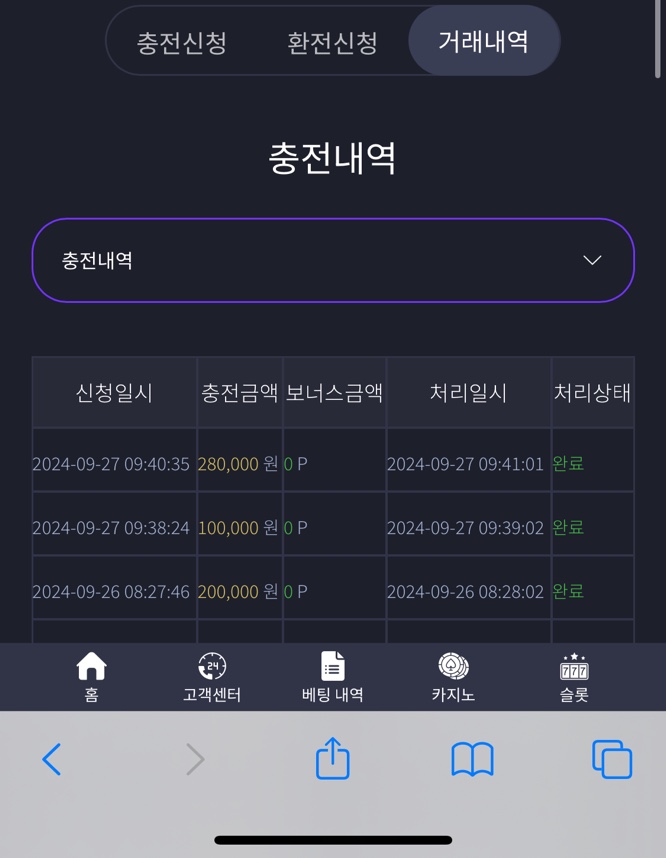Go back in Safari browser

[51, 759]
